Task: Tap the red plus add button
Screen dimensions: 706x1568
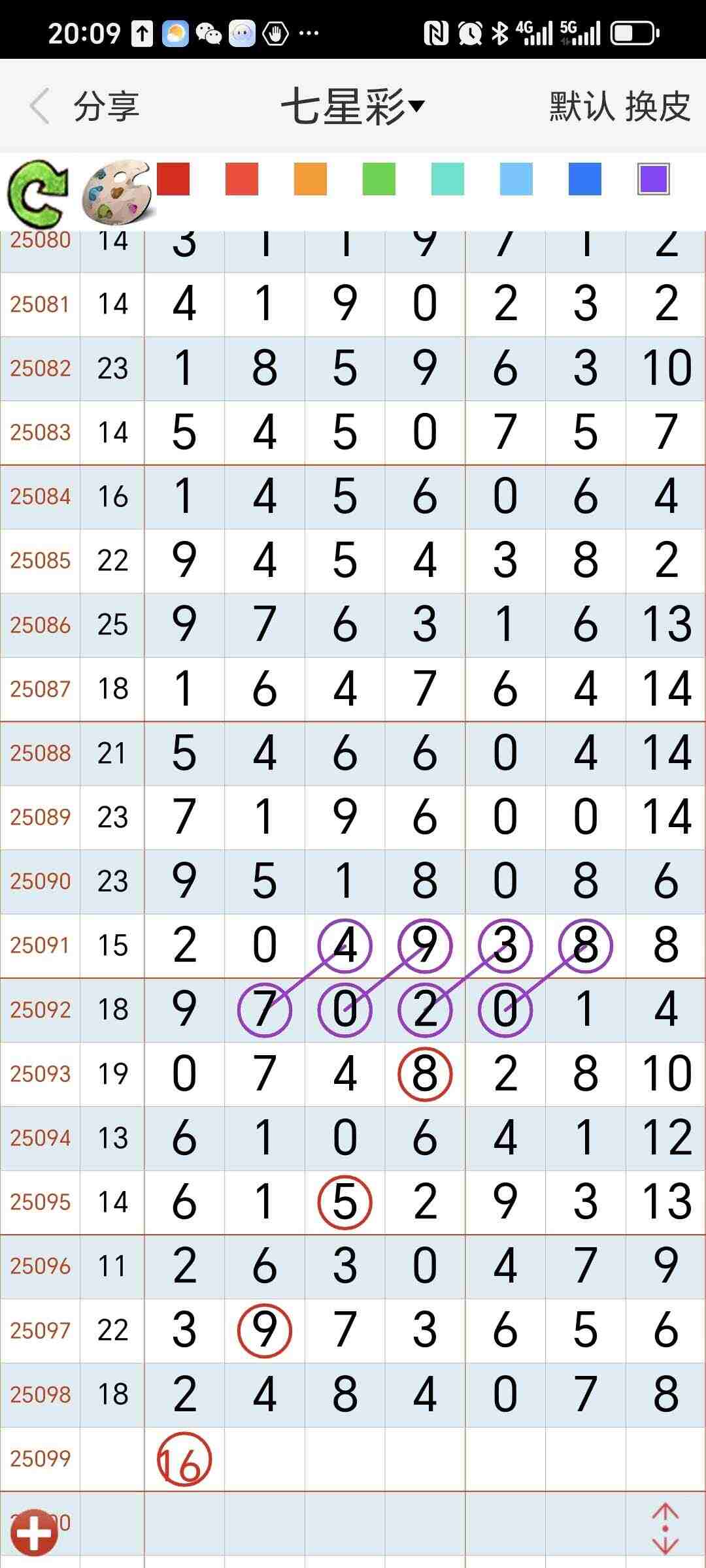Action: 34,1532
